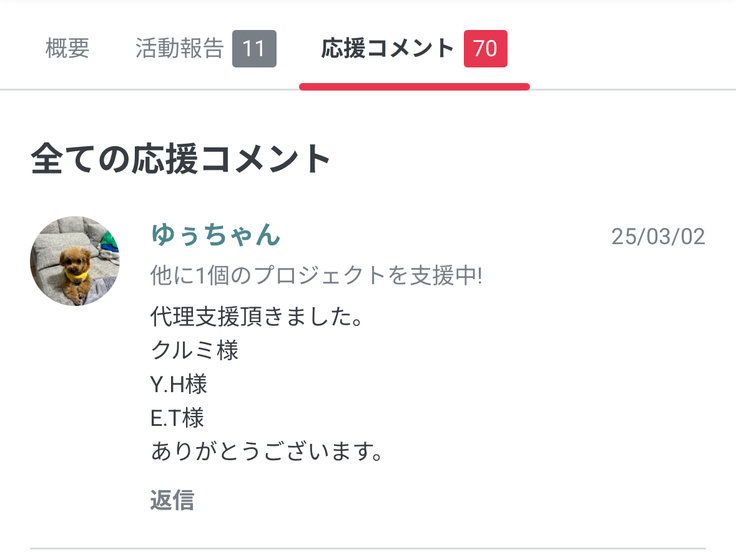Image resolution: width=736 pixels, height=552 pixels.
Task: Tap 返信 to reply to ゆぅちゃん's comment
Action: pyautogui.click(x=171, y=500)
